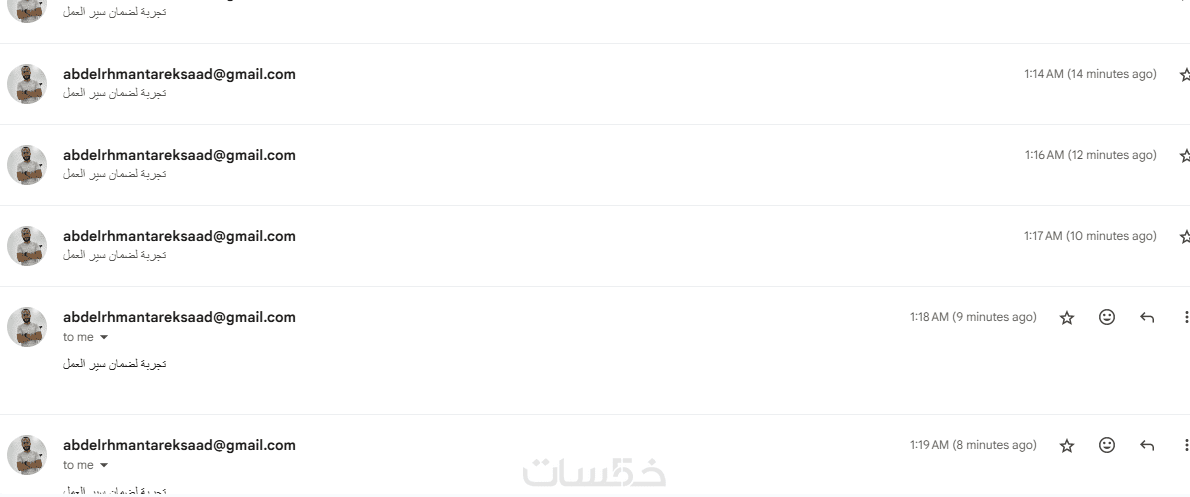React with emoji to the 1:19 AM email

coord(1107,445)
